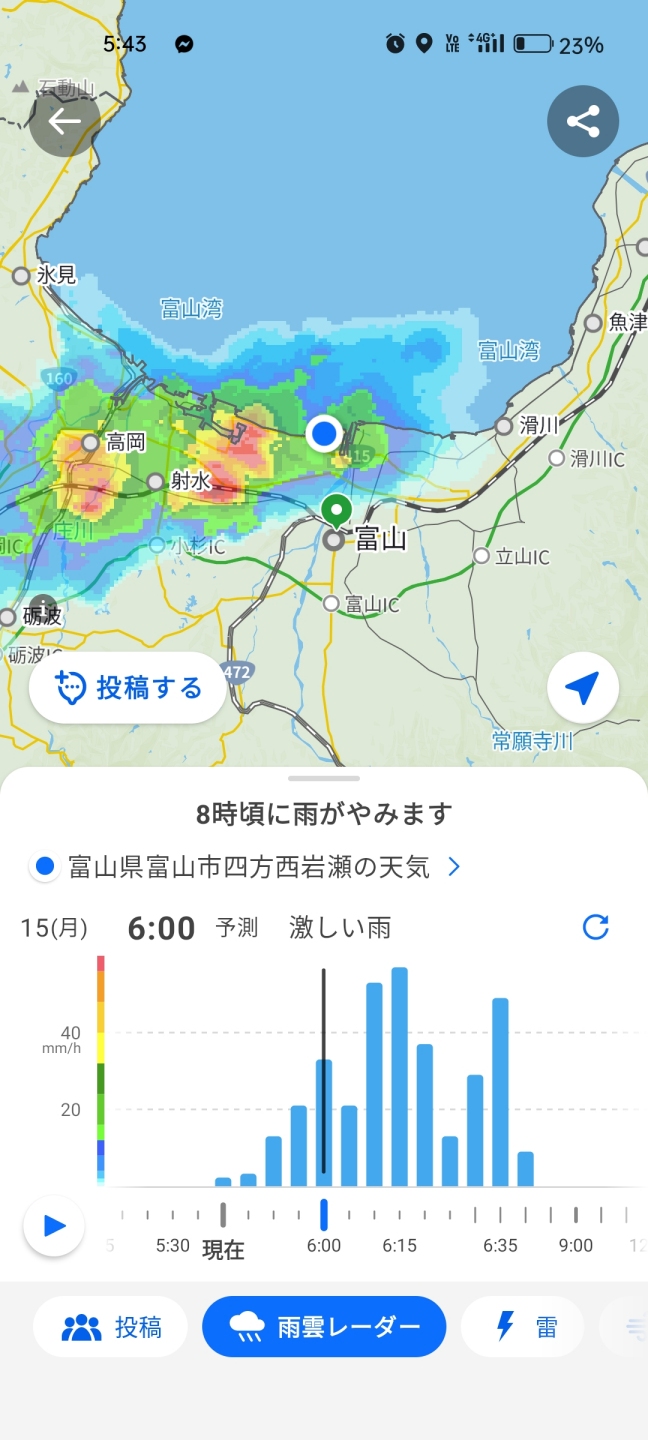Switch to the 雷 lightning tab
The image size is (648, 1440).
(527, 1327)
